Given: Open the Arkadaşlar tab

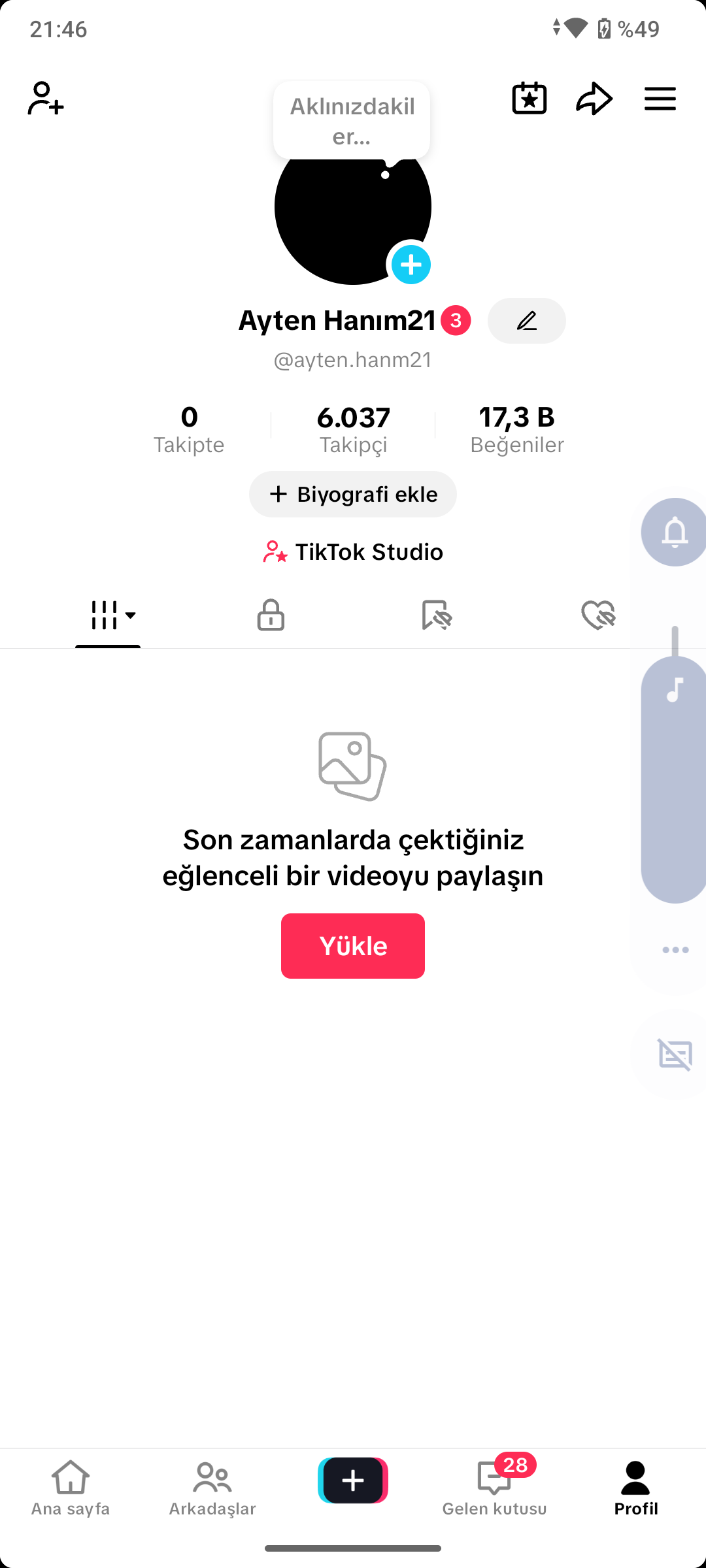Looking at the screenshot, I should pos(212,1488).
